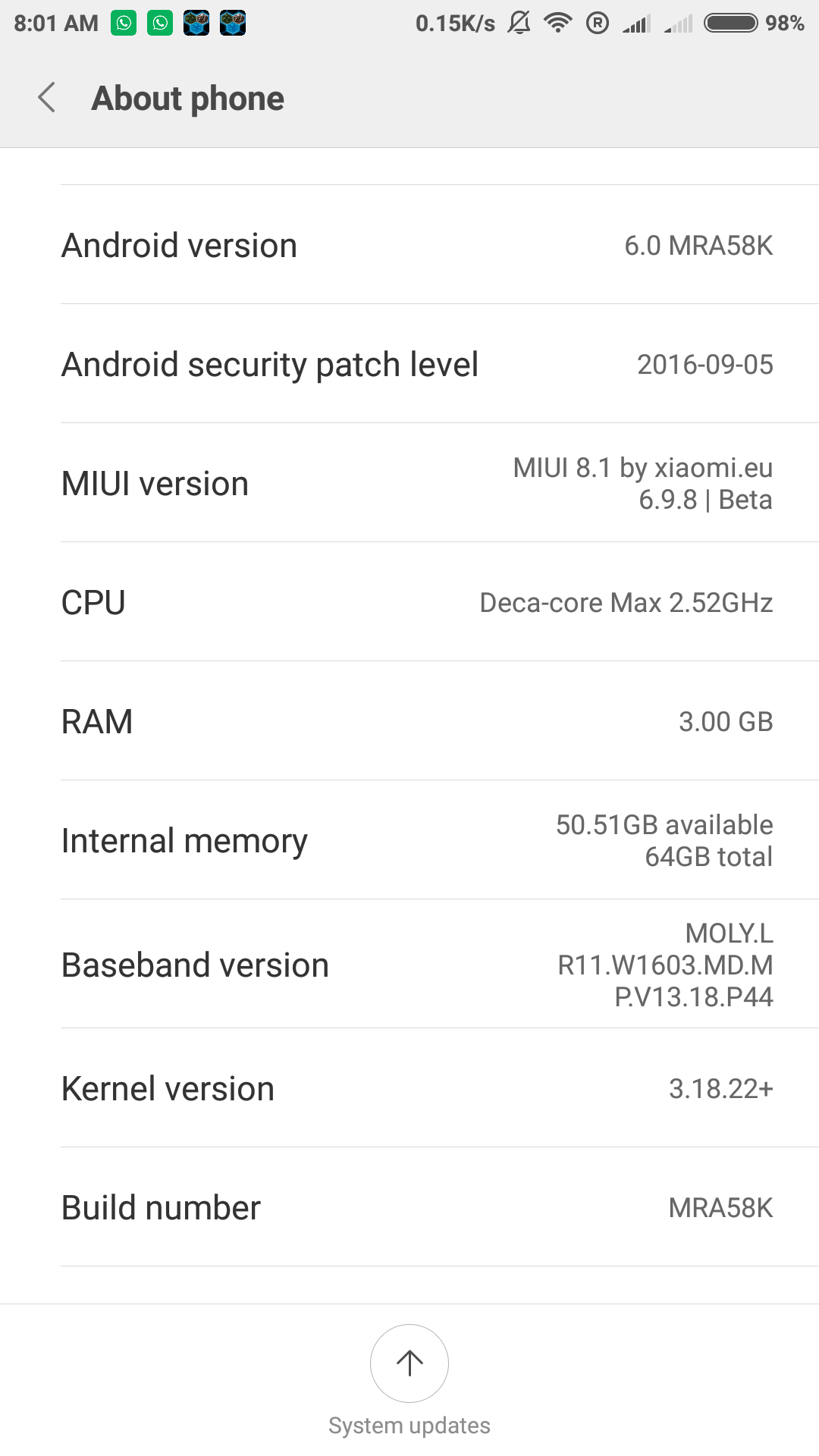Open System updates
Screen dimensions: 819x1456
(409, 1380)
